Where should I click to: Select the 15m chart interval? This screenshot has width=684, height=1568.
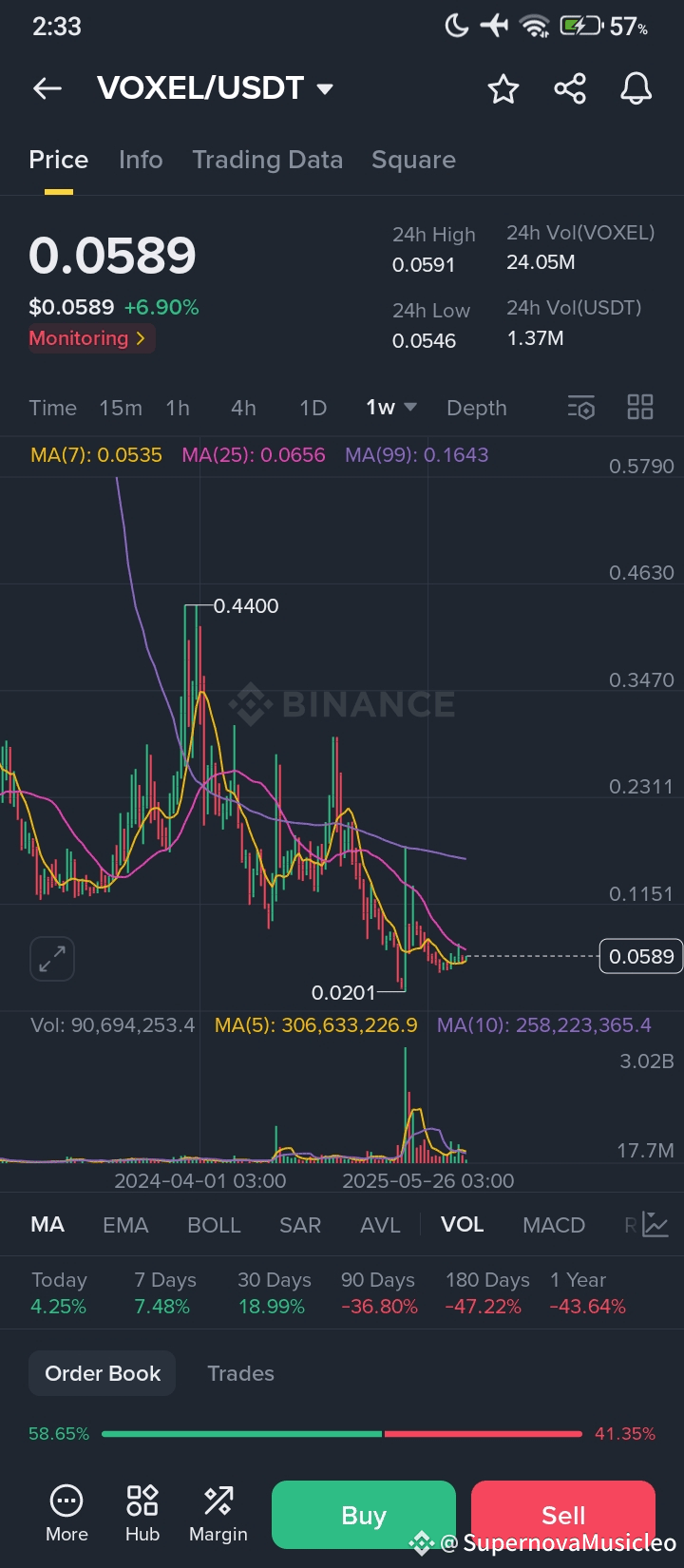[121, 408]
